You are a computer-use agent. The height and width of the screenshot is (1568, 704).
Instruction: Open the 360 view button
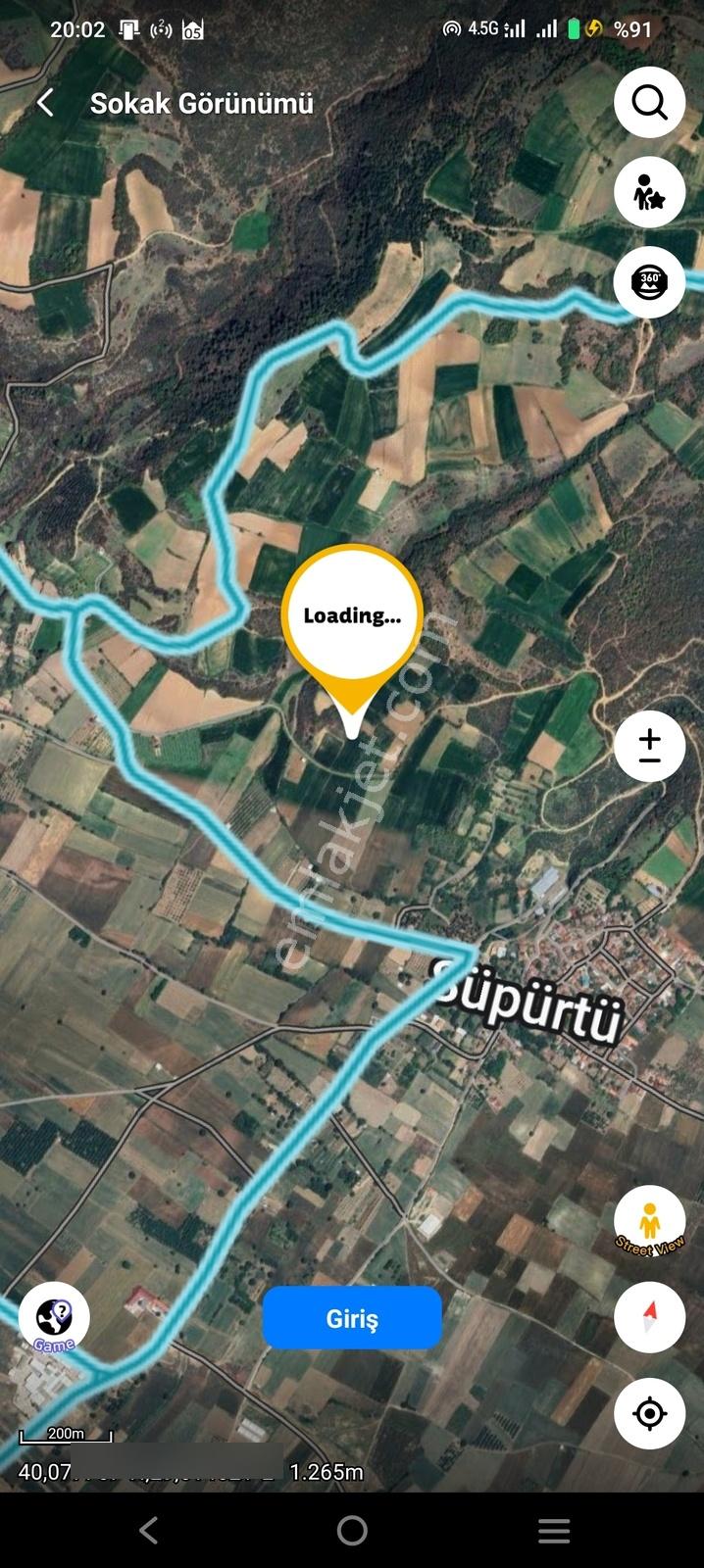[x=649, y=282]
